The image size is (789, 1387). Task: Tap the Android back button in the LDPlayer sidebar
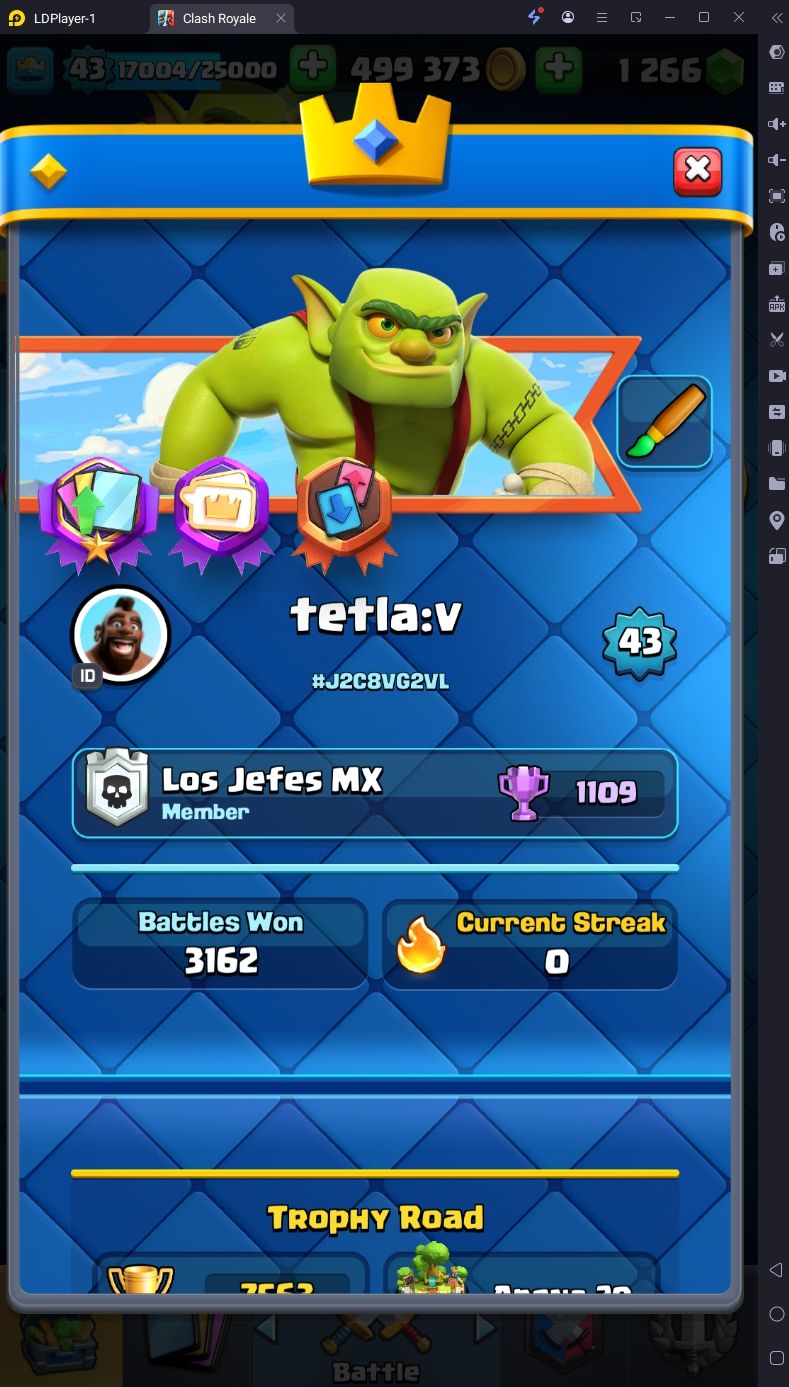point(776,1270)
